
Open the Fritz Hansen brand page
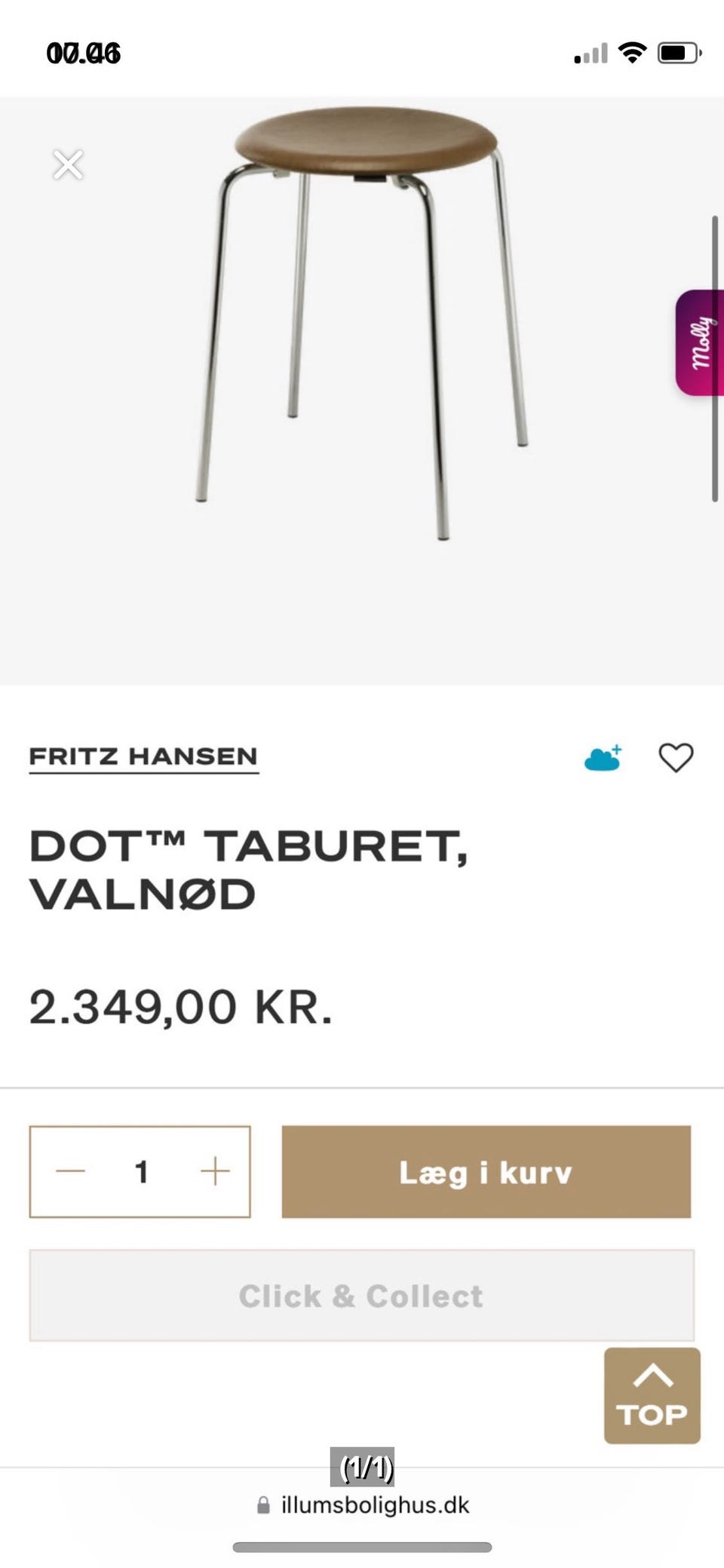143,756
